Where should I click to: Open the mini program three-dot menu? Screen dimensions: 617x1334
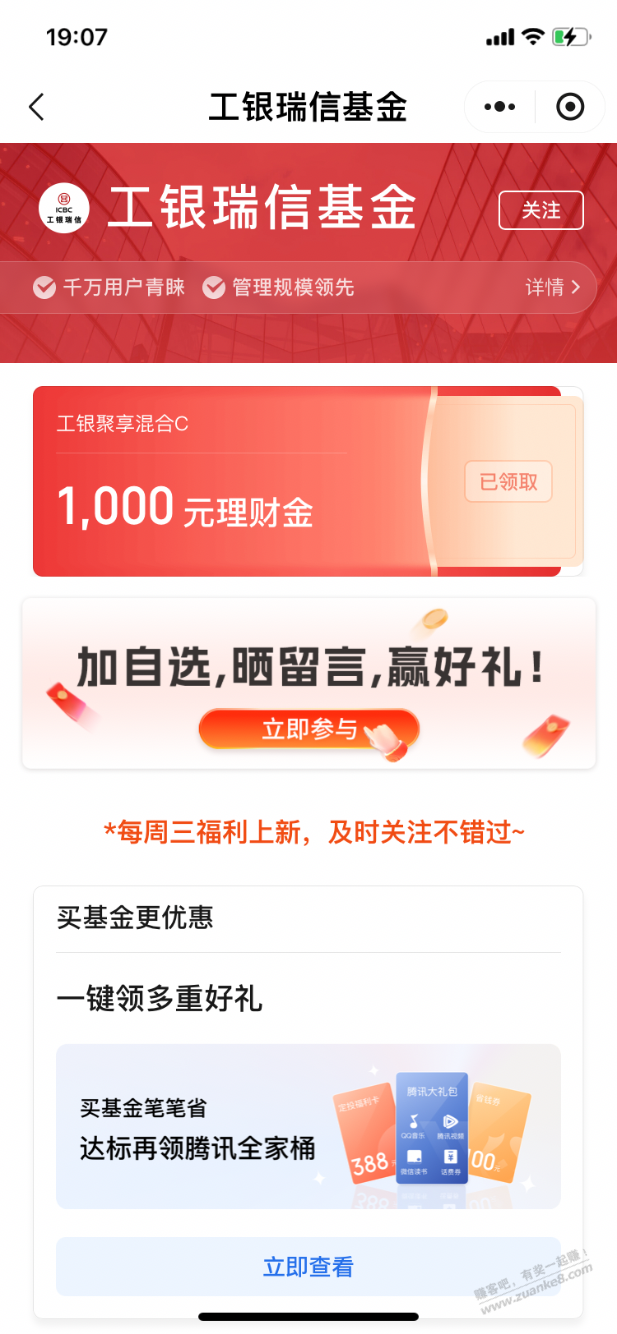click(x=499, y=107)
